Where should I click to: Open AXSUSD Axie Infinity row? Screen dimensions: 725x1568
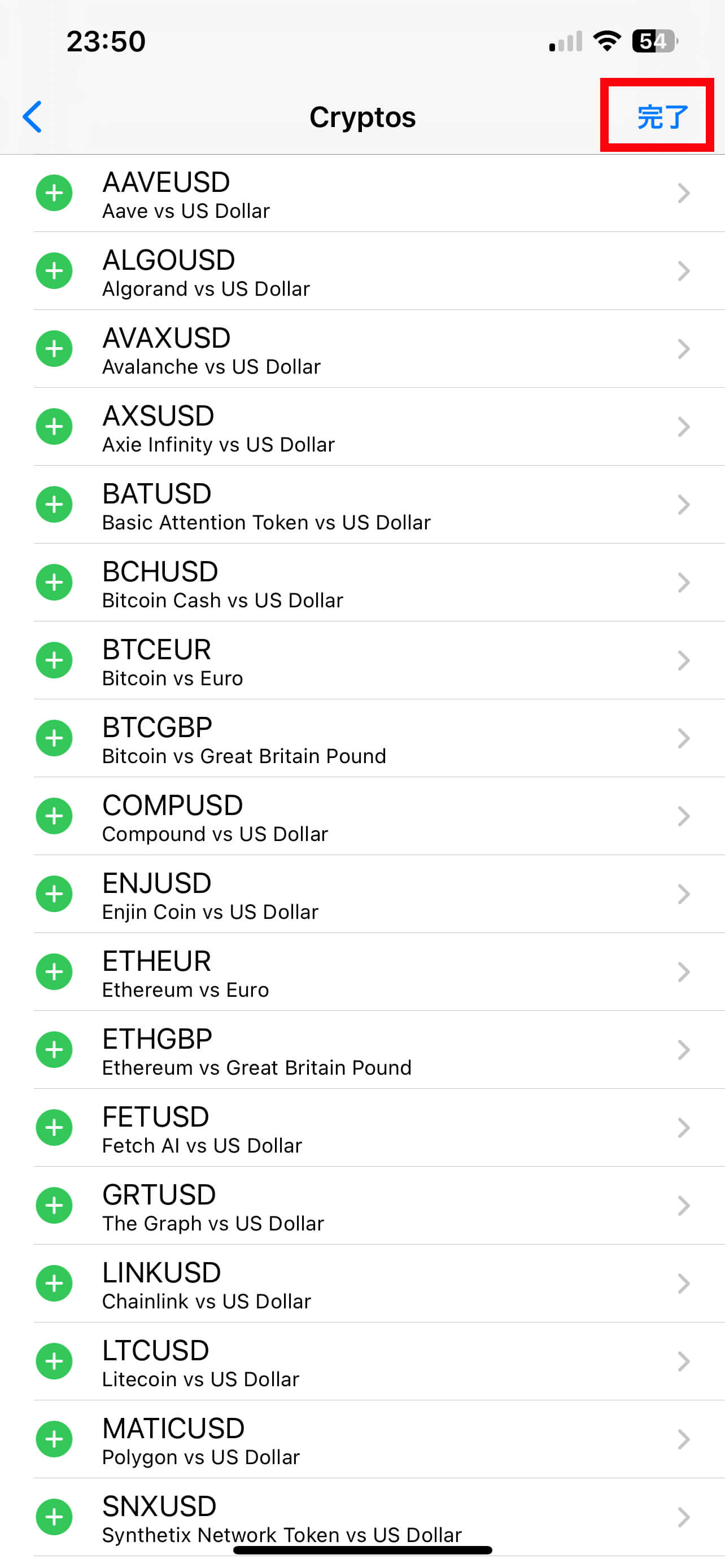point(379,427)
